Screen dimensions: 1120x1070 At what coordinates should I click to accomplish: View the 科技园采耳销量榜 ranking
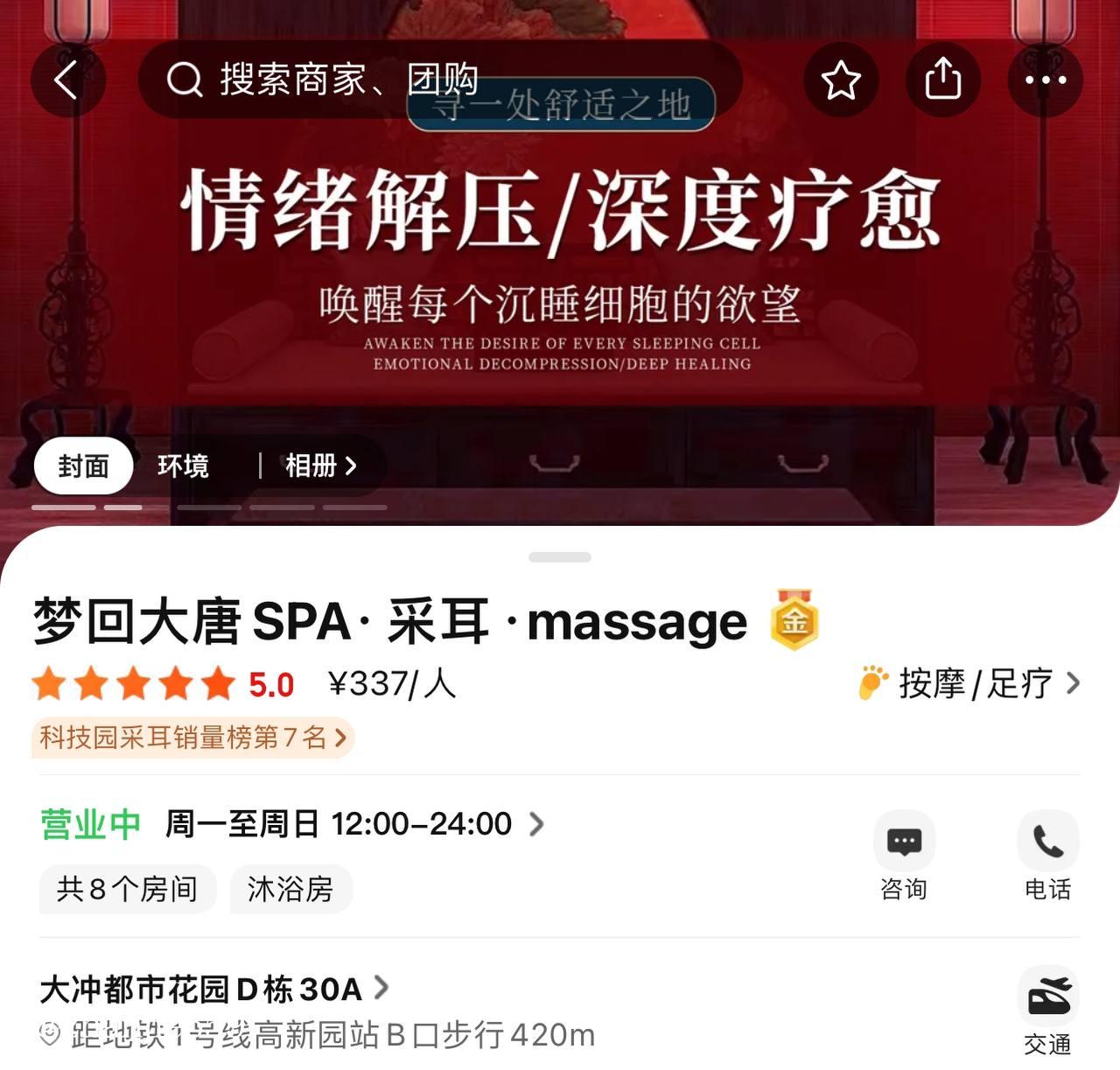point(192,738)
